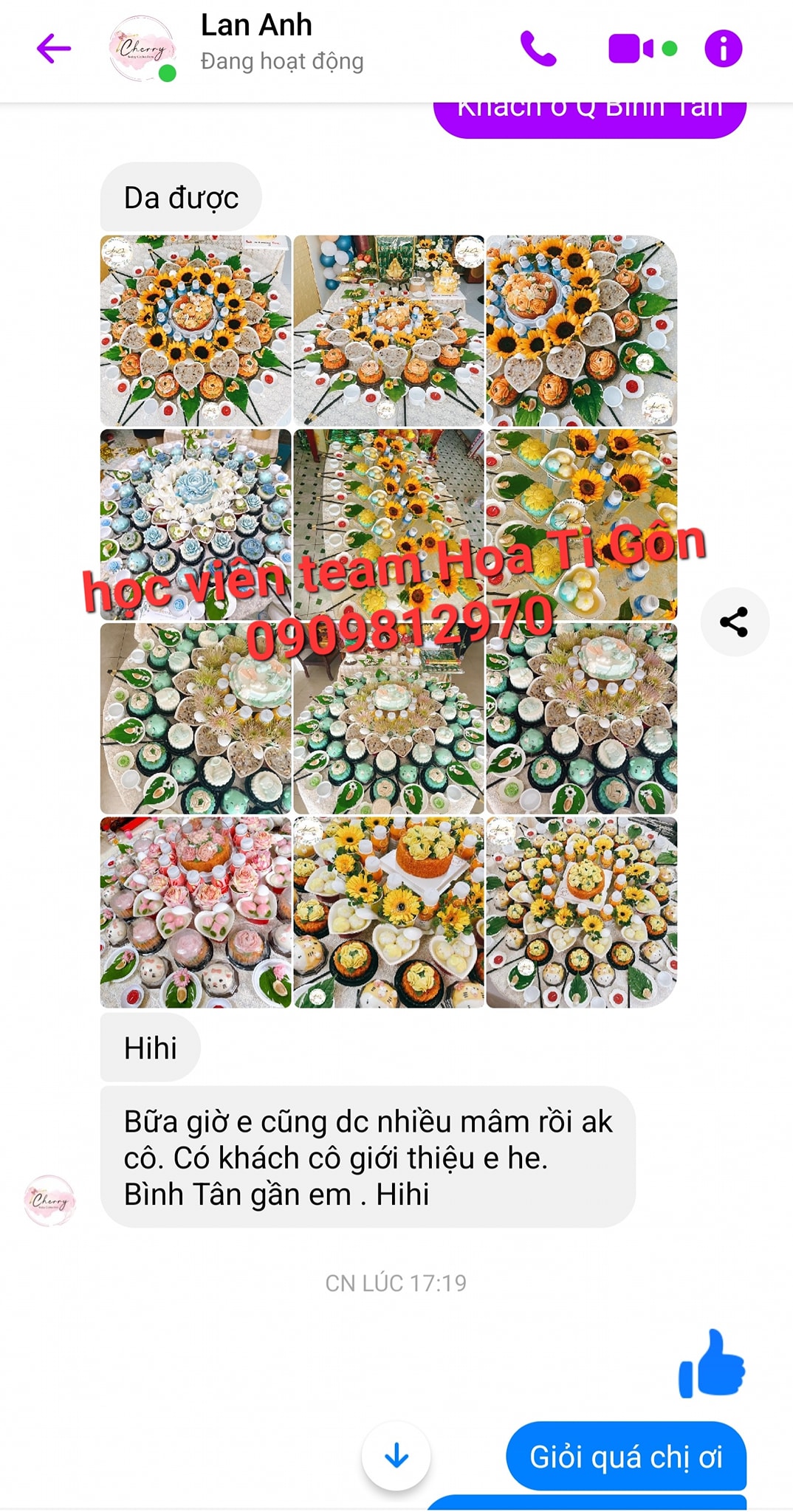Start a voice call with Lan Anh
793x1512 pixels.
click(x=538, y=49)
